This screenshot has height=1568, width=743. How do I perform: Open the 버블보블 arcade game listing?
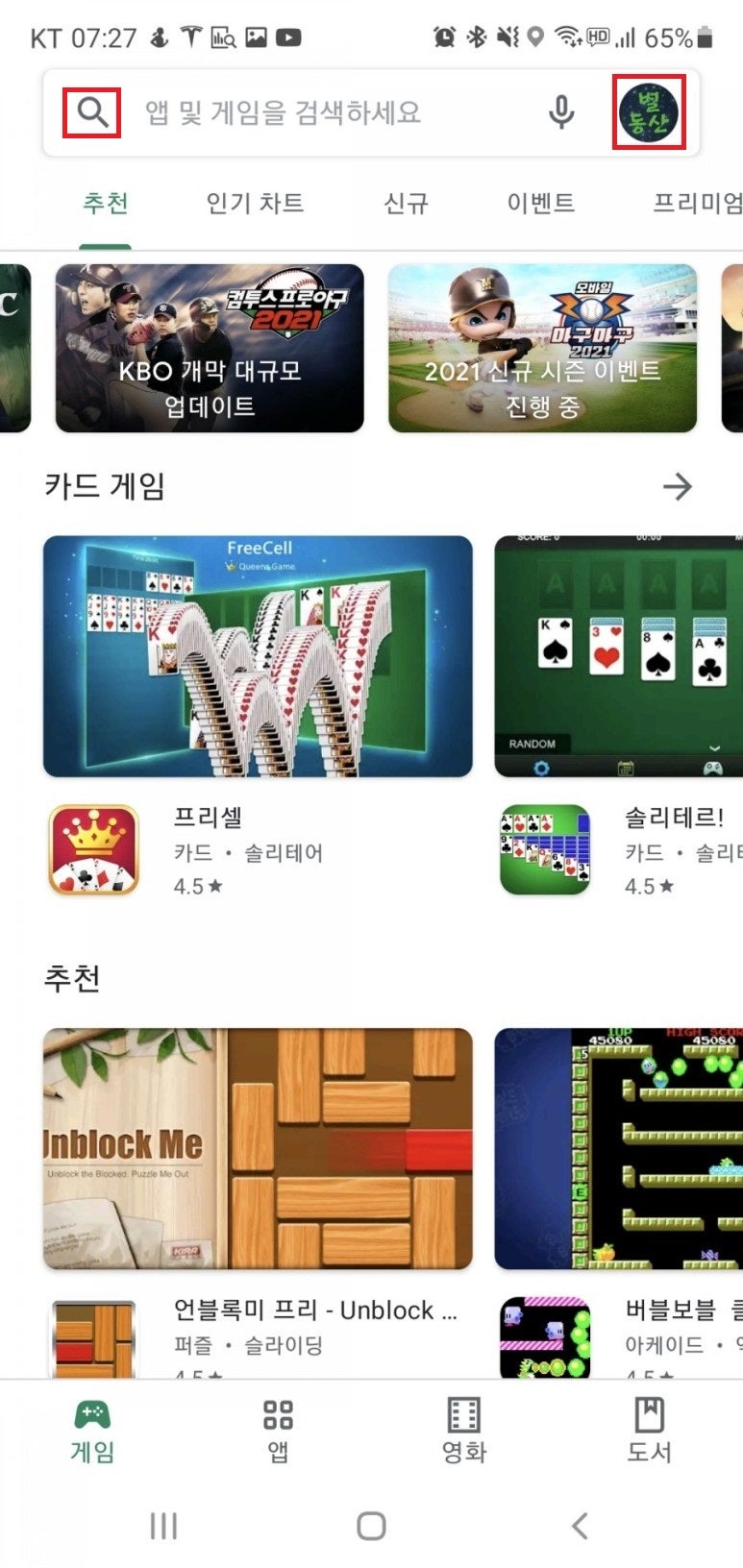673,1326
